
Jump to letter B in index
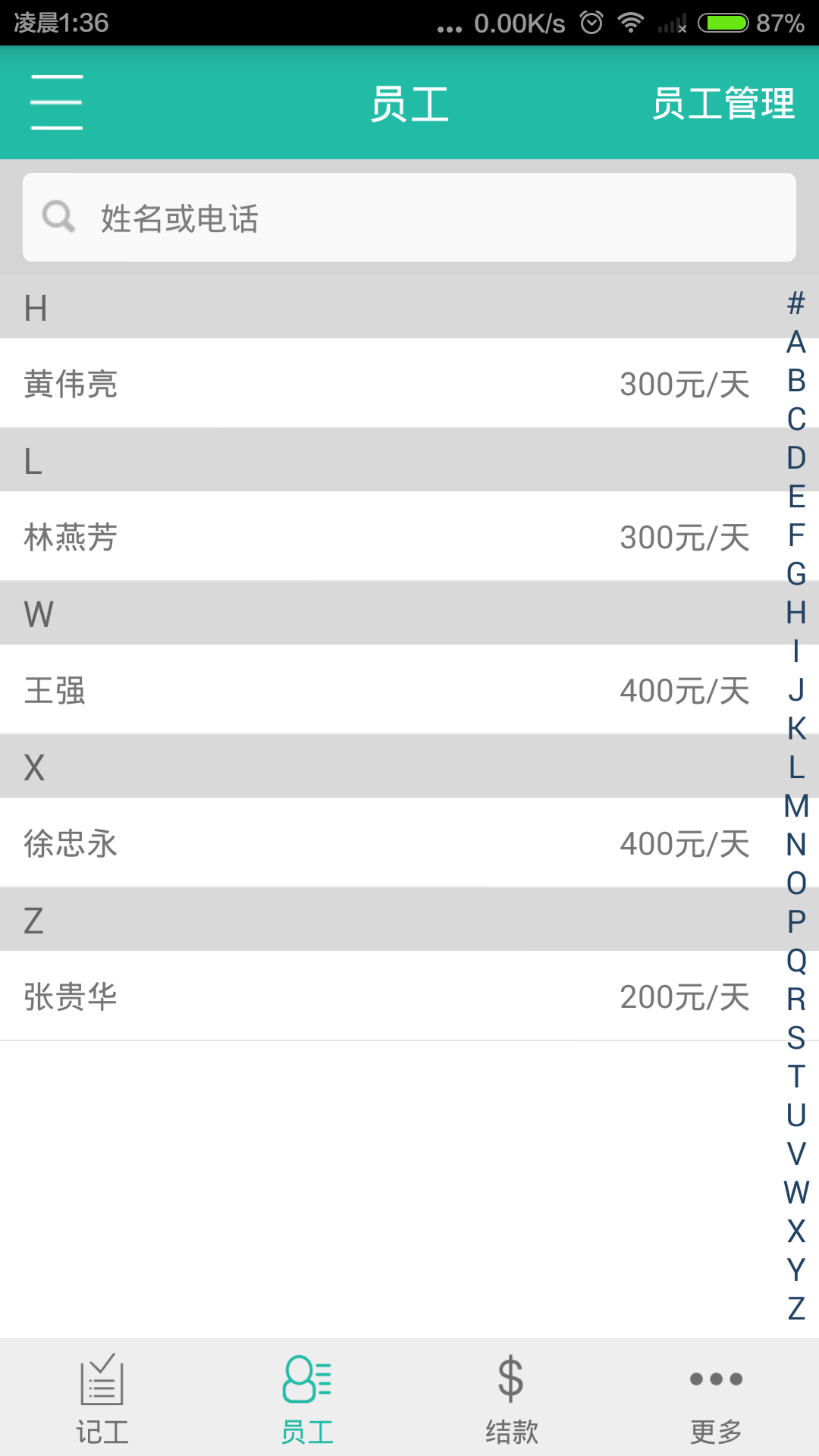[795, 381]
